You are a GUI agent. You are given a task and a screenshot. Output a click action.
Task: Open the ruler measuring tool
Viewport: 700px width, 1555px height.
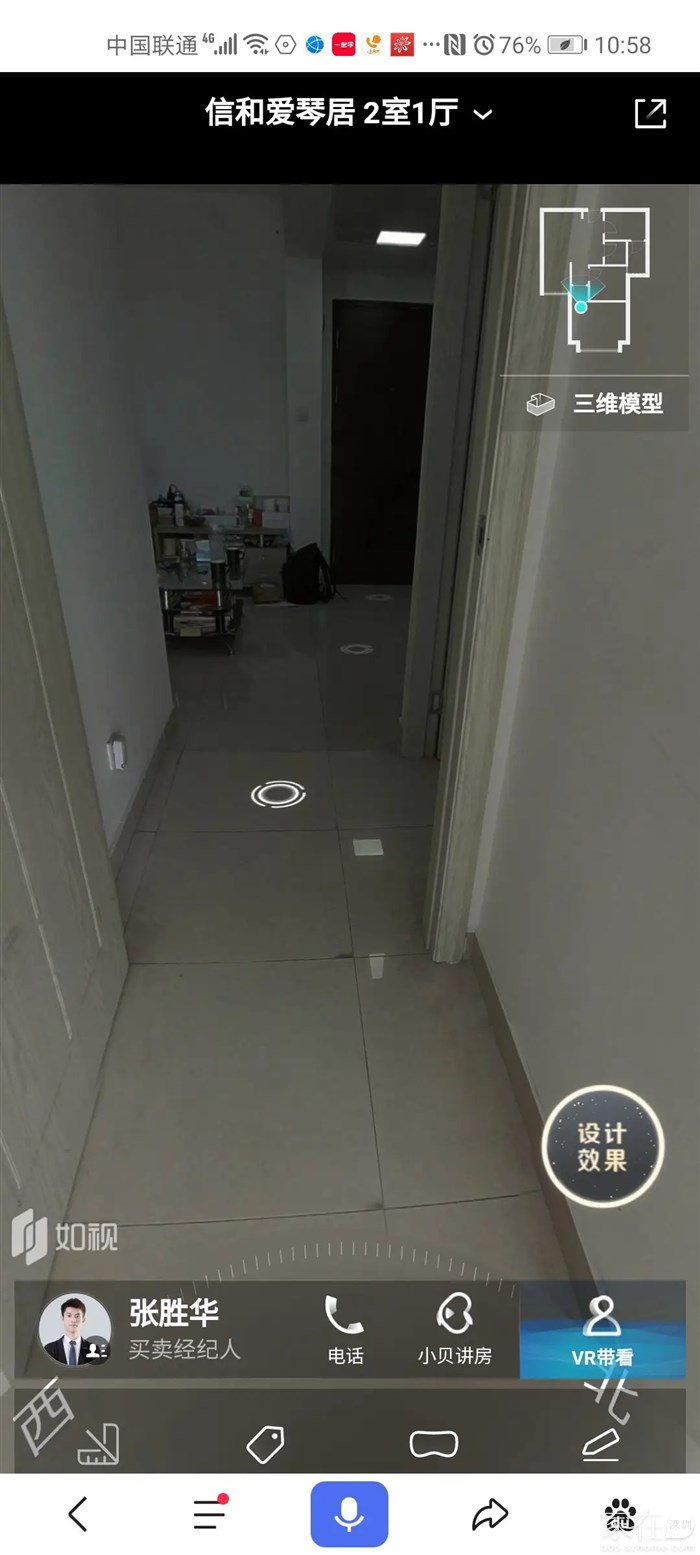(99, 1444)
